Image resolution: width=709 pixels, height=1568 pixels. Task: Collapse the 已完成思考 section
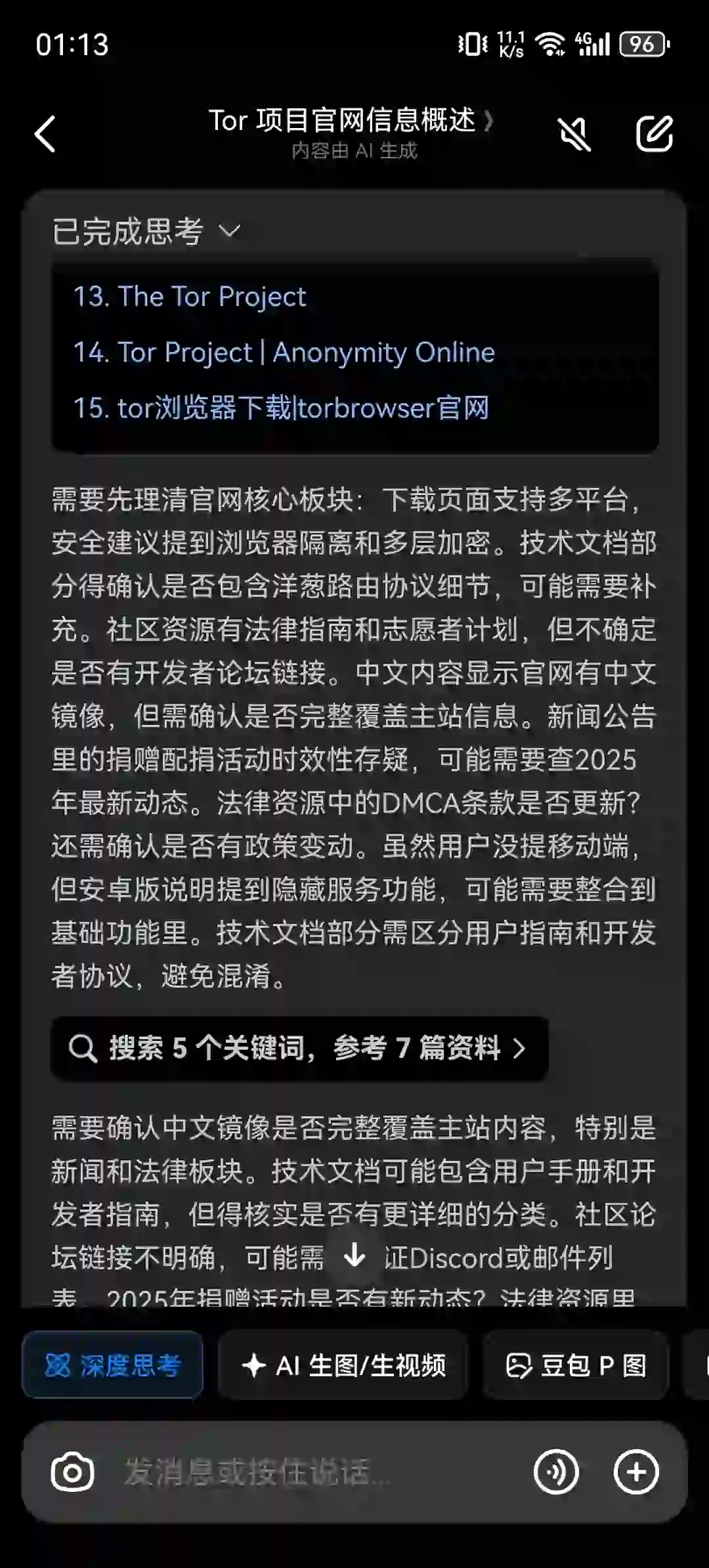tap(147, 231)
